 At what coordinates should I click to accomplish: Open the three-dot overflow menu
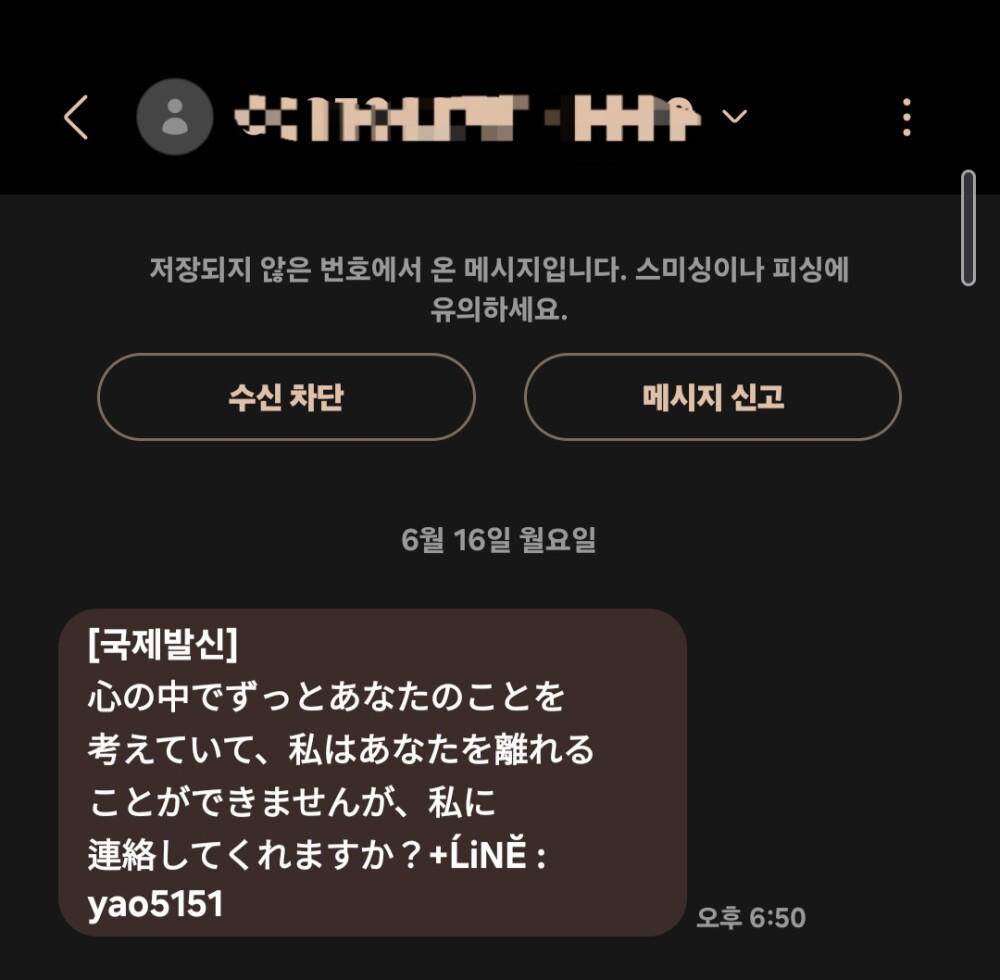906,117
